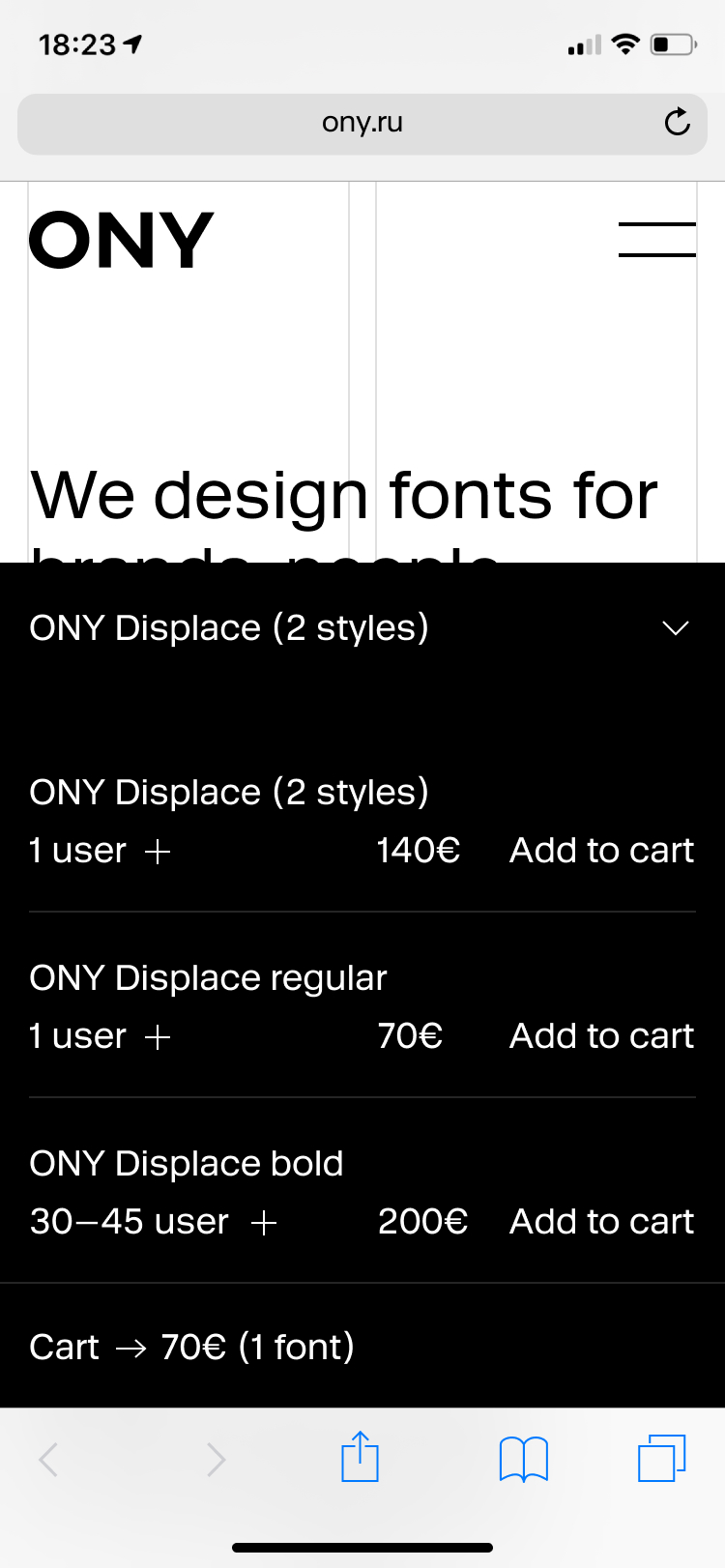Screen dimensions: 725x1568
Task: Add ONY Displace regular to cart
Action: [x=601, y=1036]
